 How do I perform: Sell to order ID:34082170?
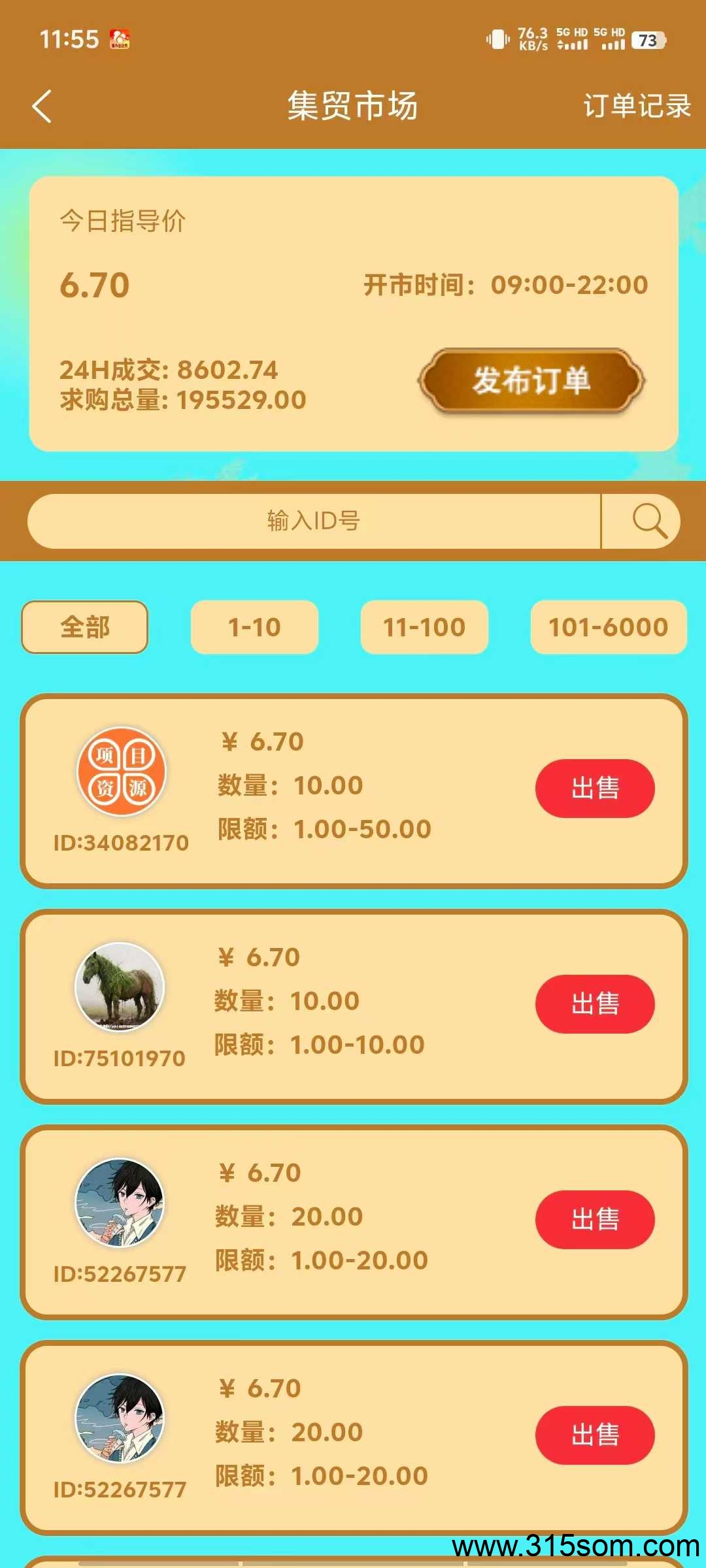595,788
